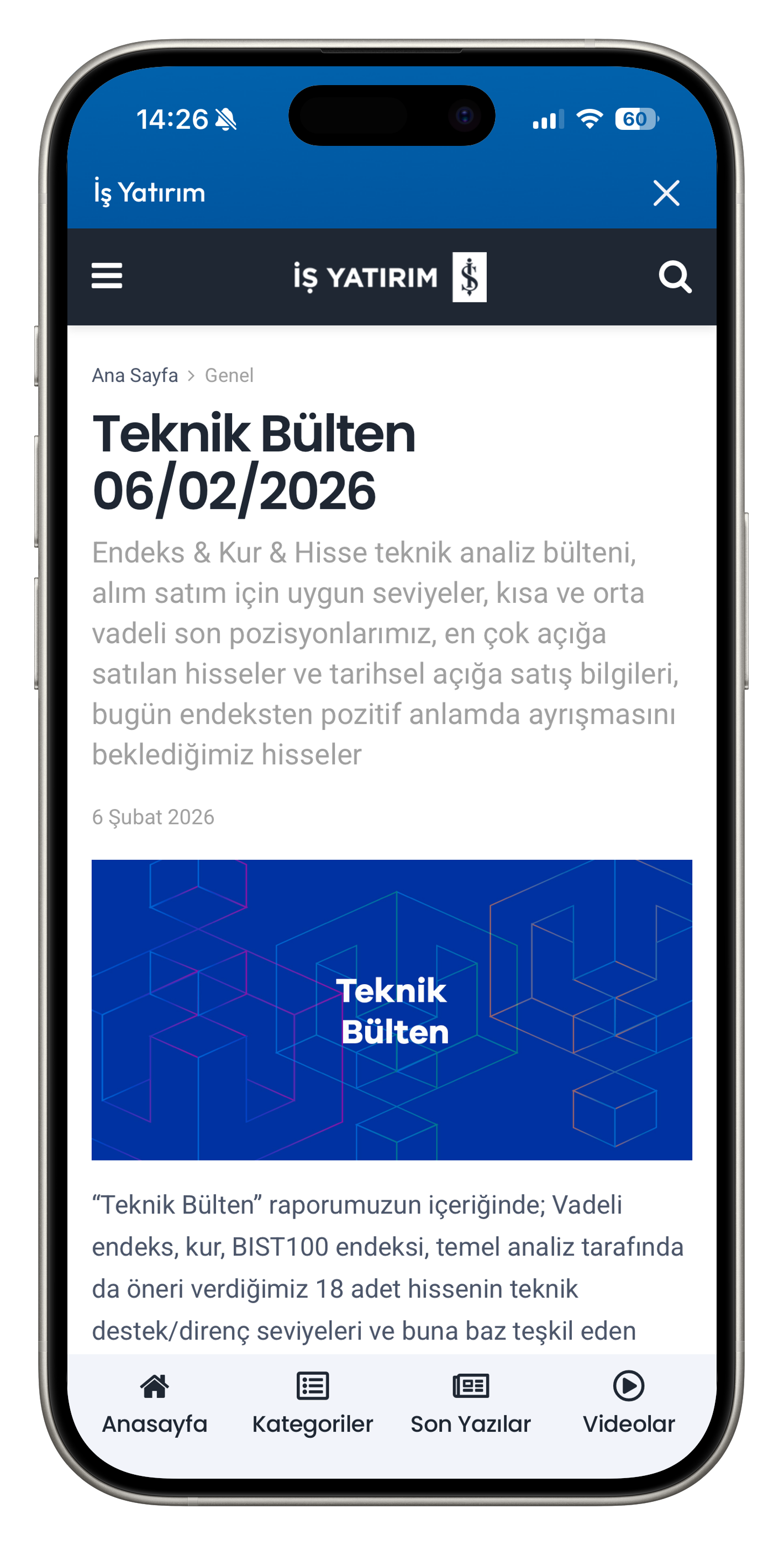Image resolution: width=784 pixels, height=1545 pixels.
Task: Close the İş Yatırım web view
Action: (x=666, y=193)
